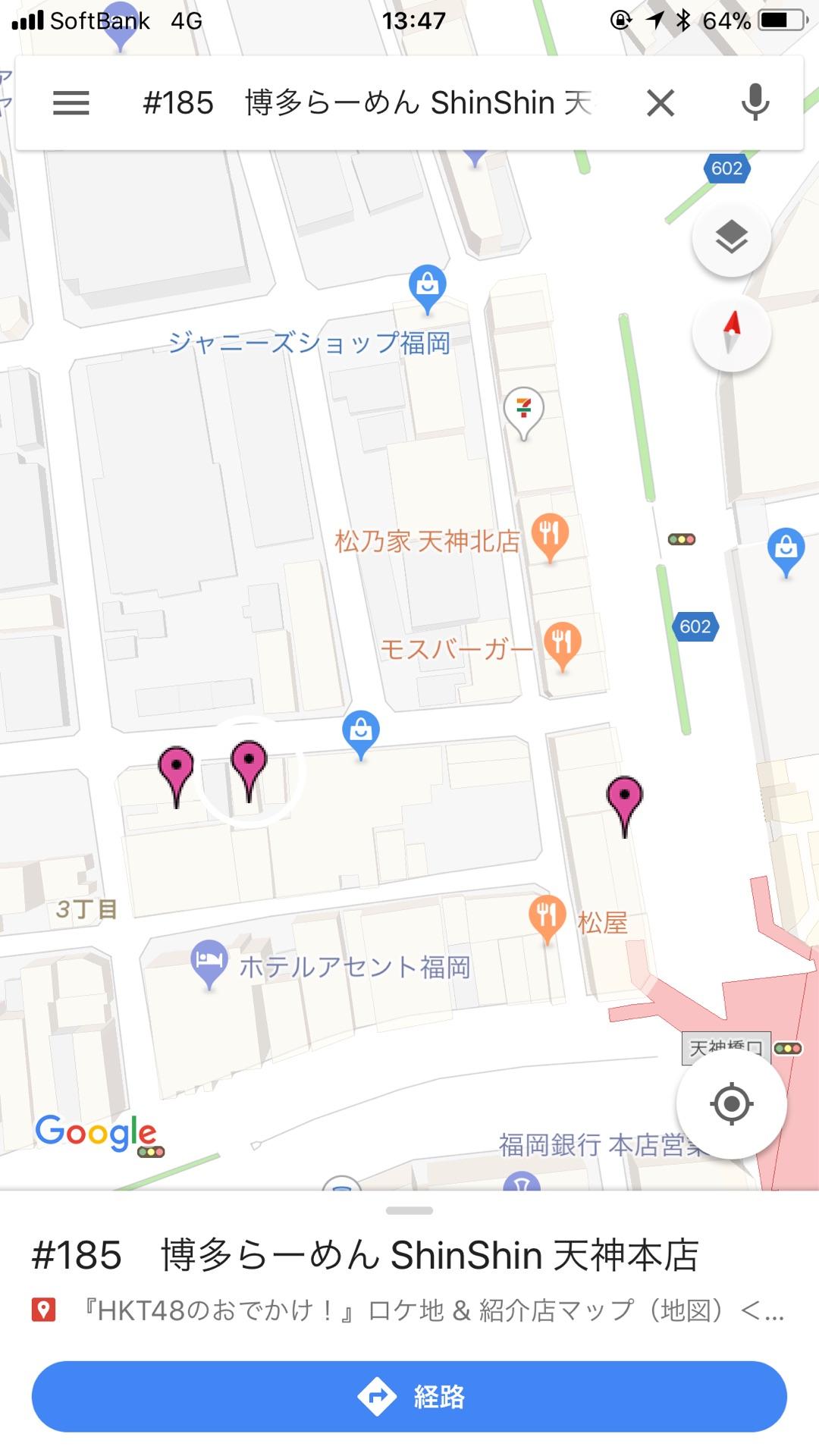Tap the my-location crosshair button
Viewport: 819px width, 1456px height.
pyautogui.click(x=730, y=1105)
